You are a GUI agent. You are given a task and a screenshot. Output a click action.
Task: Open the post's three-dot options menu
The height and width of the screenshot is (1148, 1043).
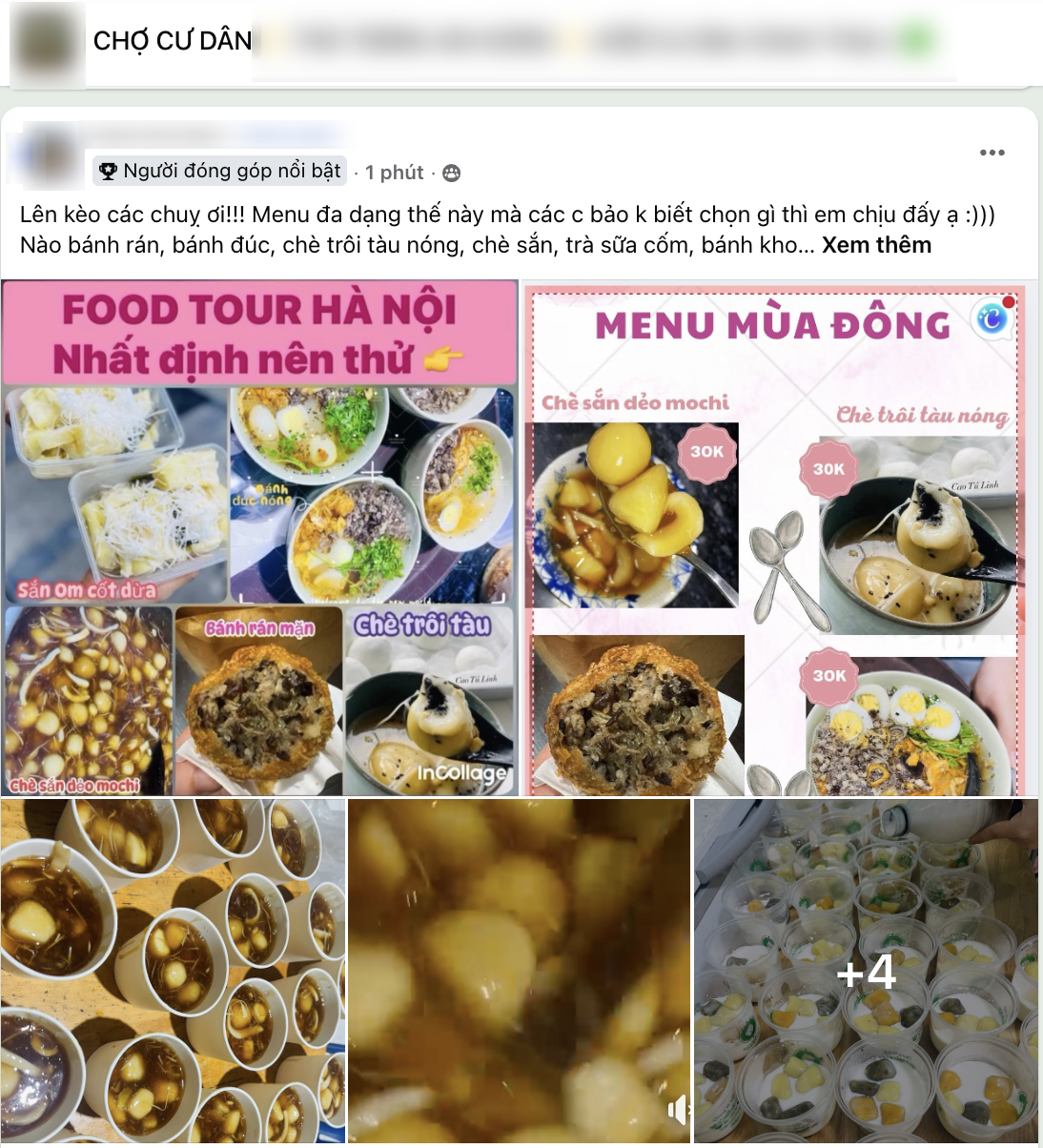(x=992, y=153)
